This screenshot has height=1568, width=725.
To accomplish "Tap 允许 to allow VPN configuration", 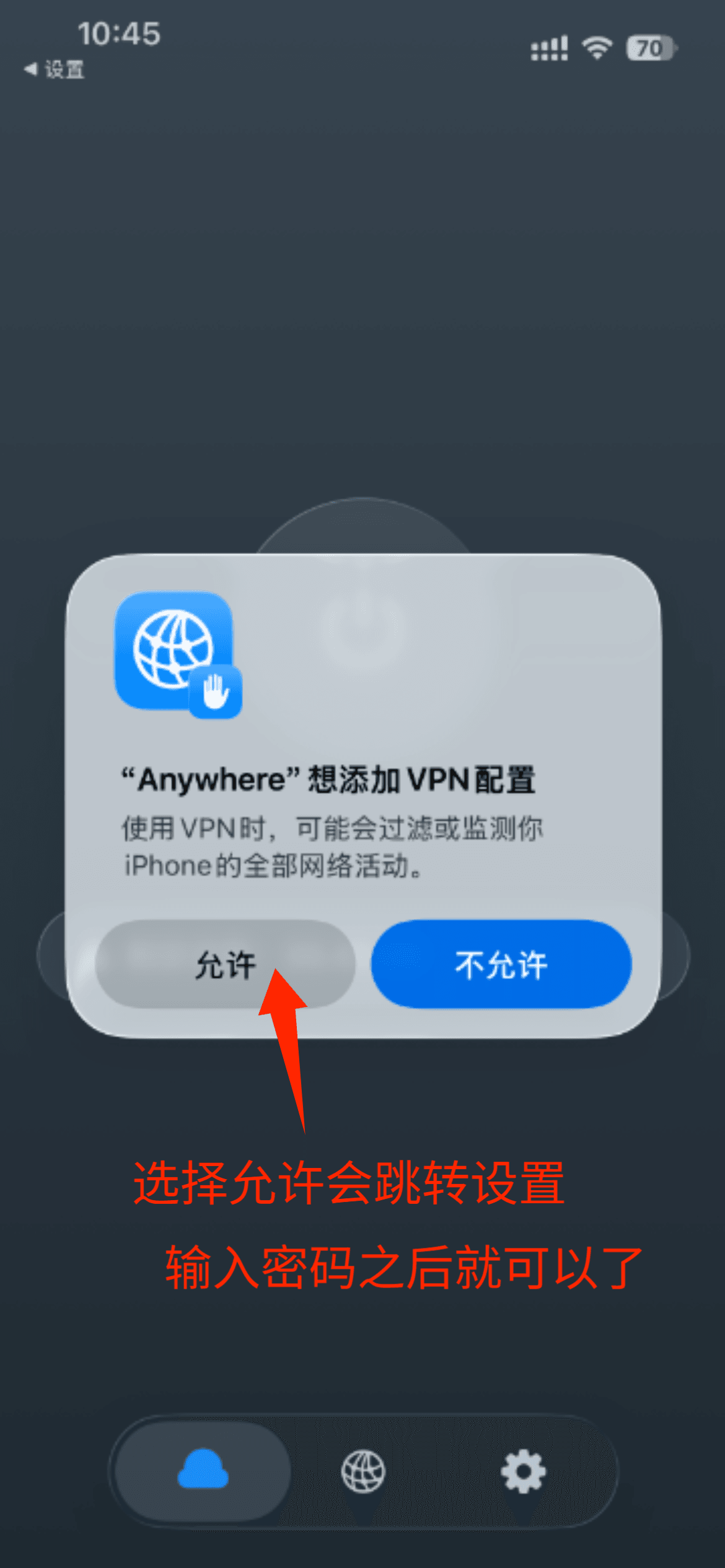I will pyautogui.click(x=226, y=964).
